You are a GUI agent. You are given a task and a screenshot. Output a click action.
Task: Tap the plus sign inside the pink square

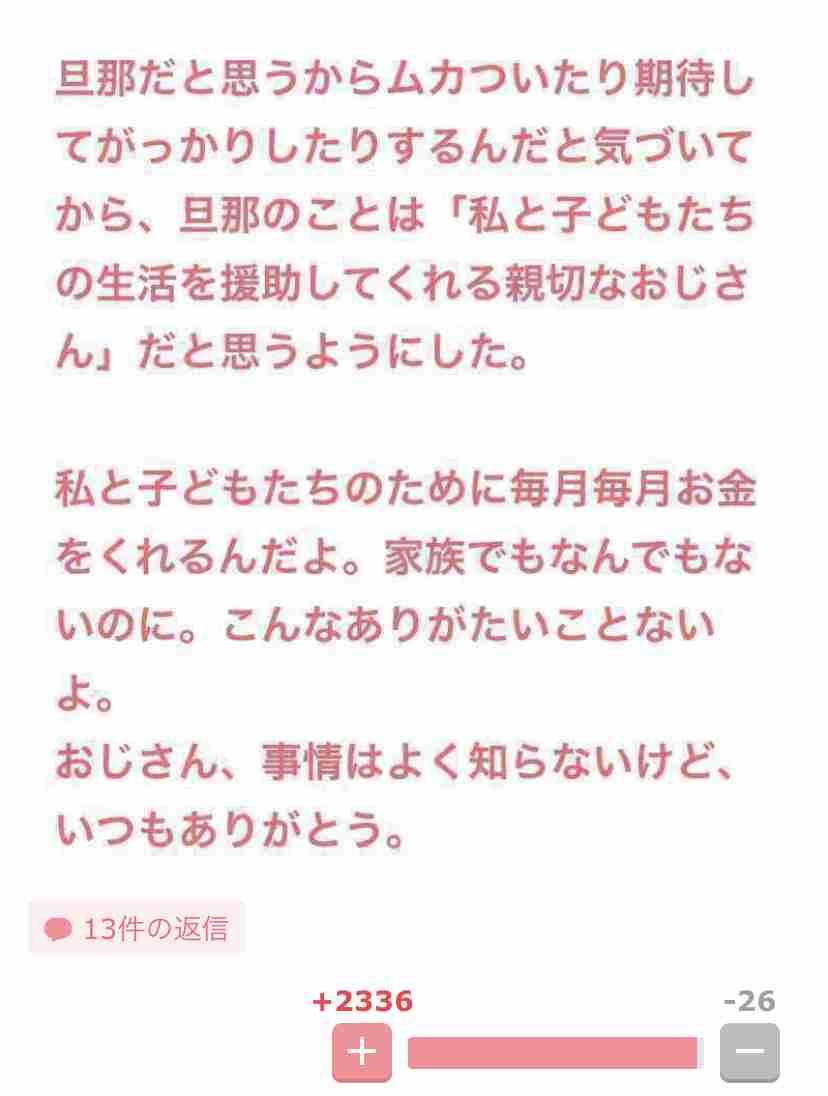pyautogui.click(x=361, y=1052)
